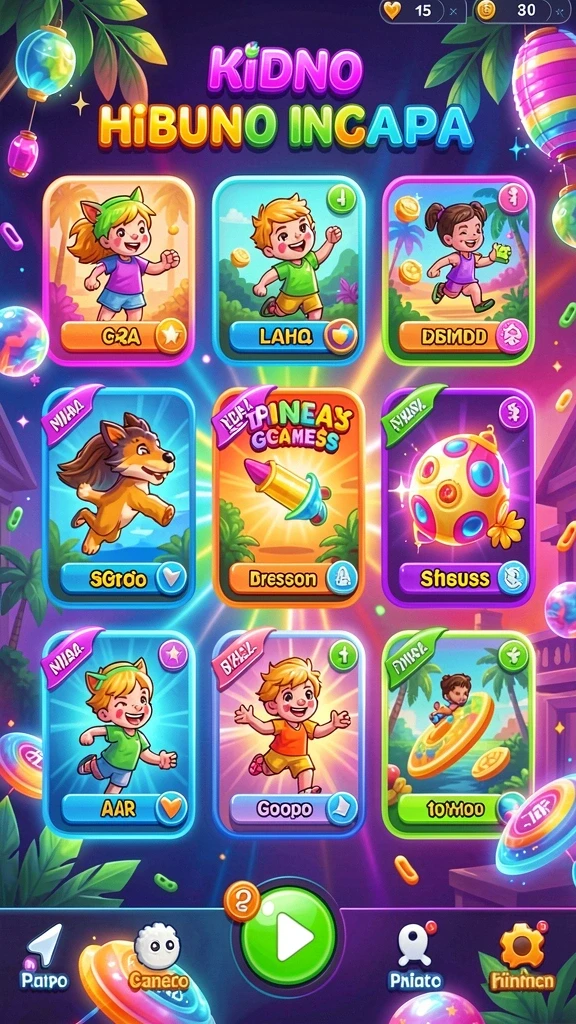This screenshot has width=576, height=1024.
Task: Select the LAHQ boy card
Action: pyautogui.click(x=288, y=270)
